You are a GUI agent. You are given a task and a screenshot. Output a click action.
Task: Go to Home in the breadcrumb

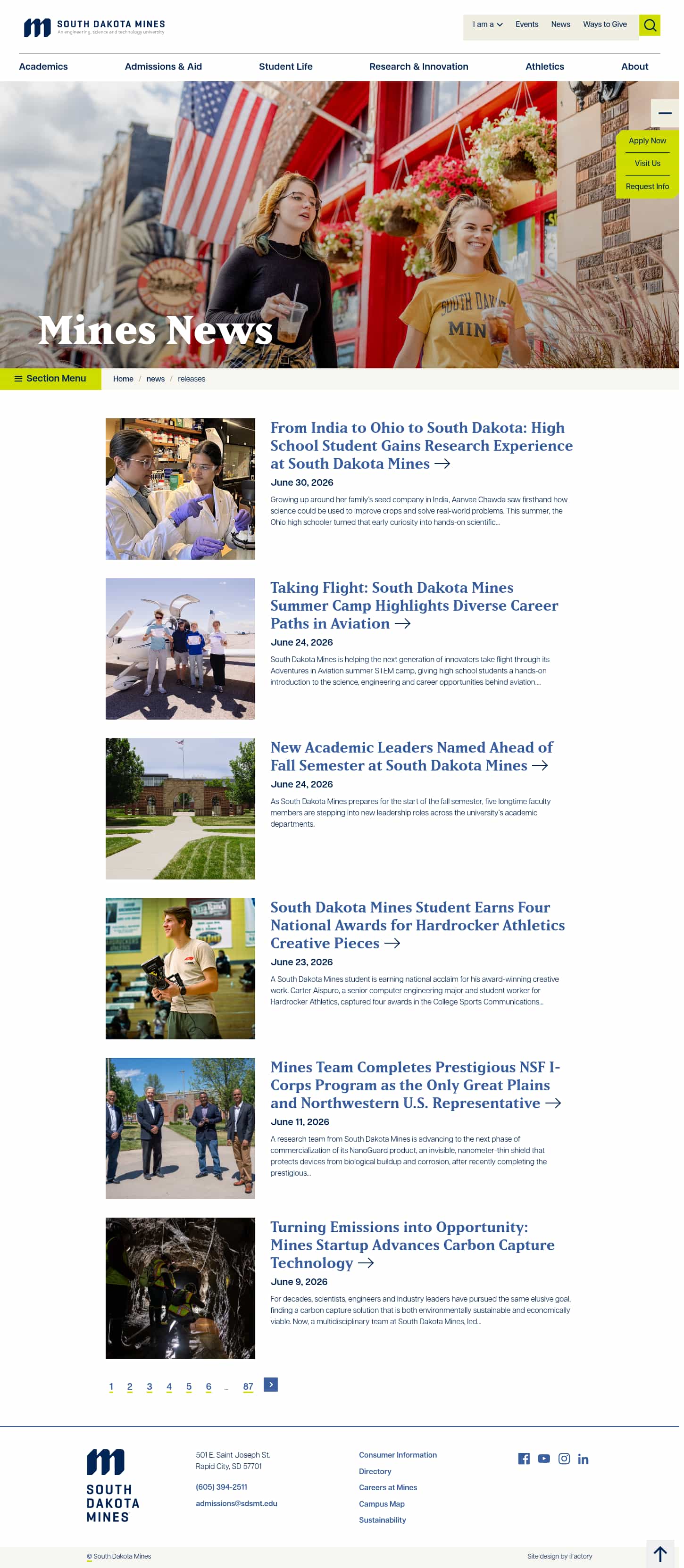[x=123, y=379]
